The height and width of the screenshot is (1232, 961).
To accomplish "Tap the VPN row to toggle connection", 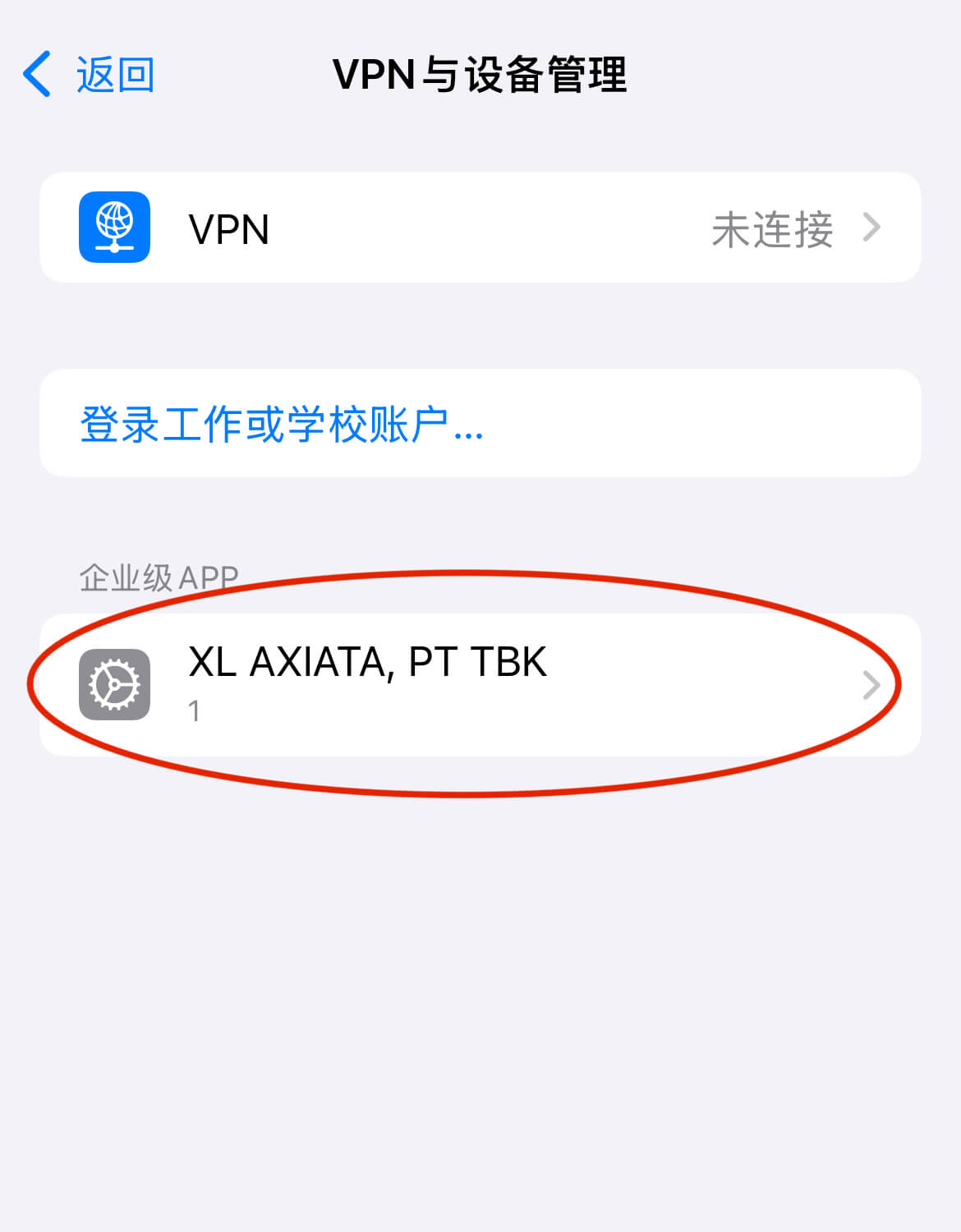I will click(480, 228).
